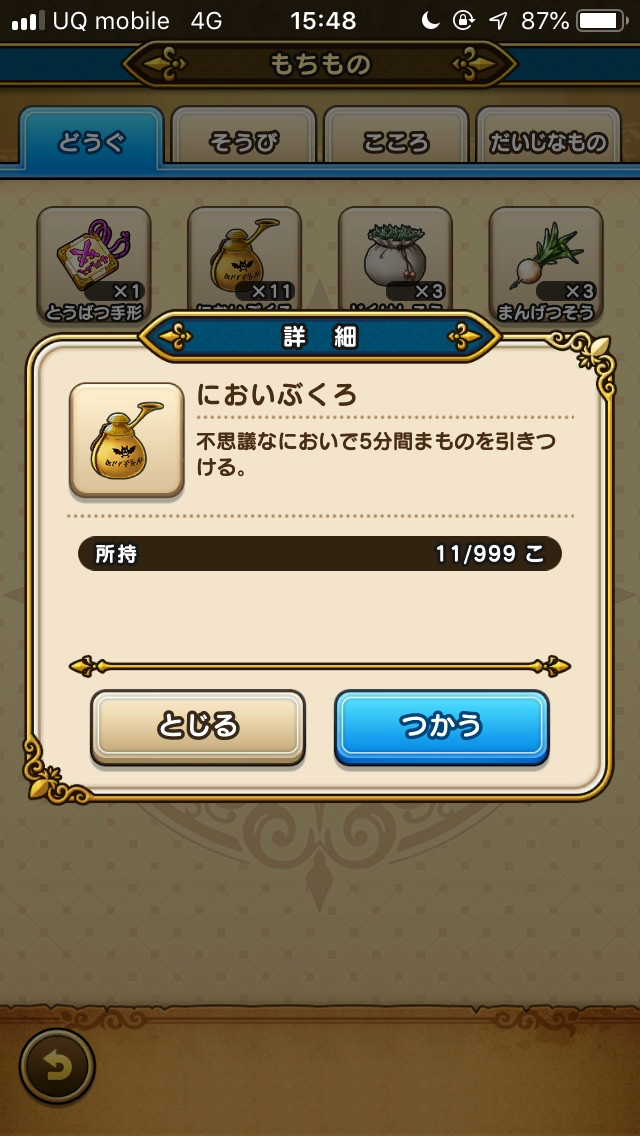Use the item with つかう button

[x=441, y=726]
